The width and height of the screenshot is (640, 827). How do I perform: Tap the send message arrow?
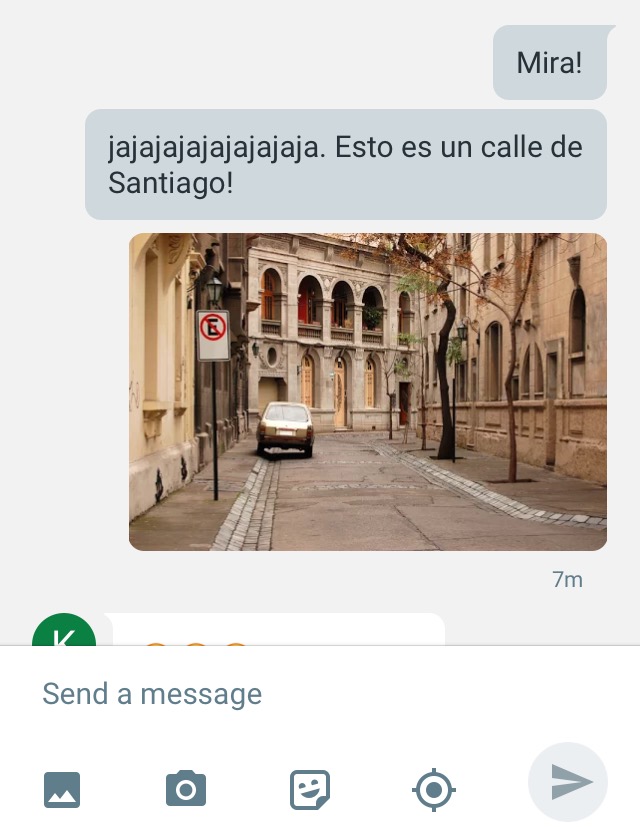pyautogui.click(x=568, y=782)
